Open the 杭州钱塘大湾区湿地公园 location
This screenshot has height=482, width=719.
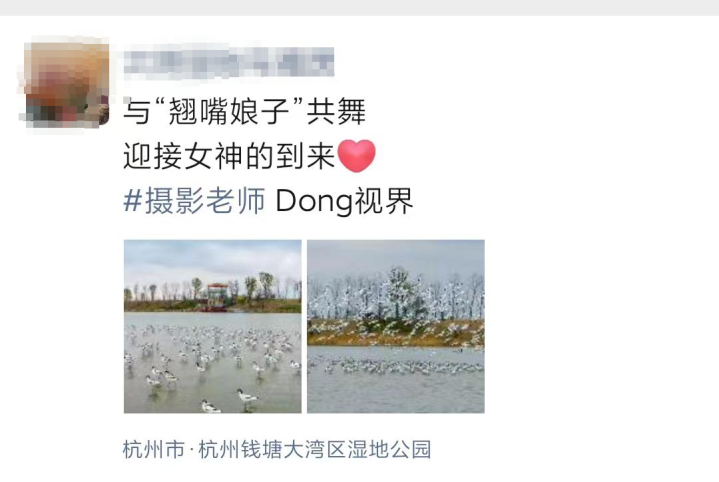[277, 450]
